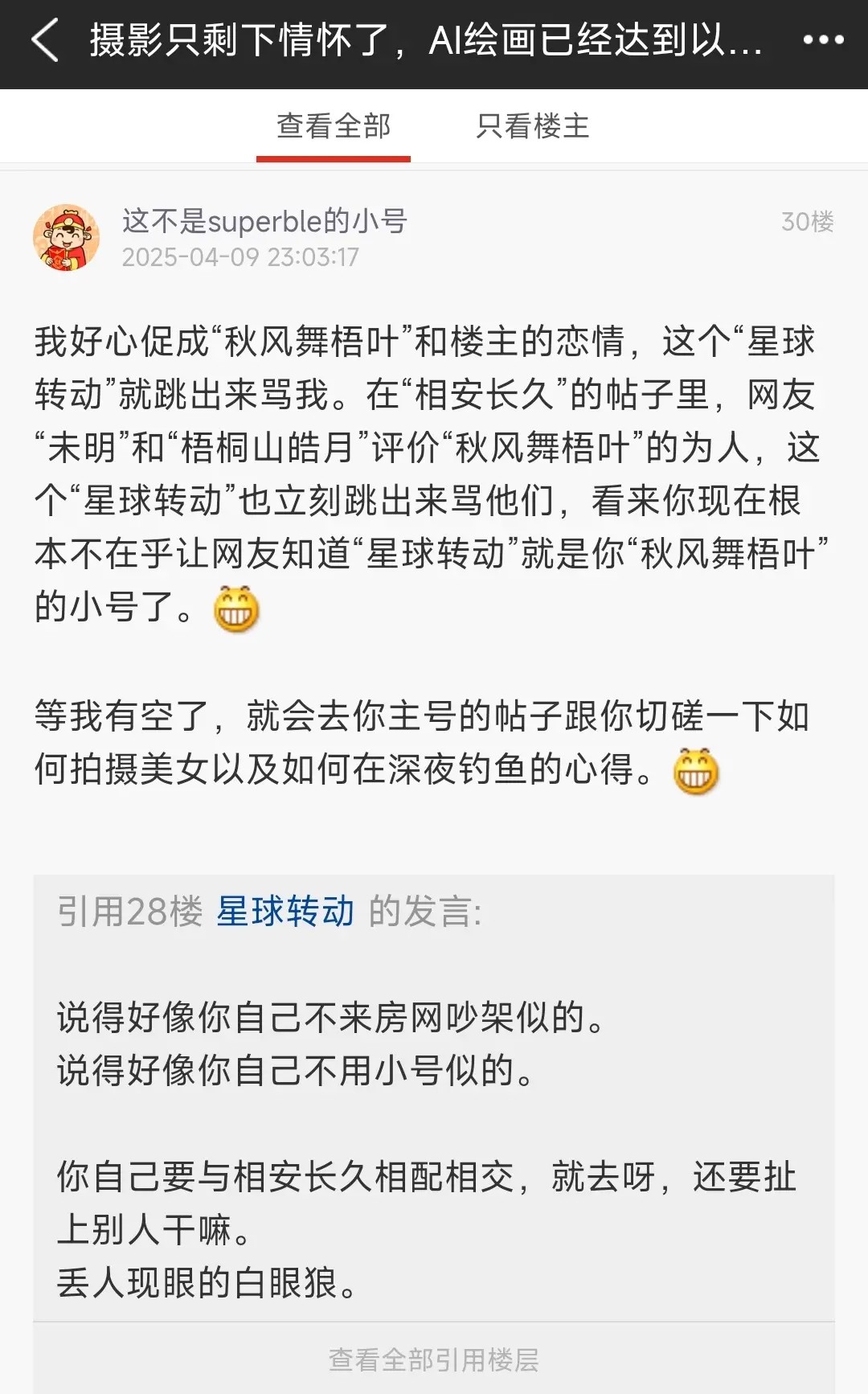Go back using the top-left arrow
Image resolution: width=868 pixels, height=1394 pixels.
[x=46, y=40]
